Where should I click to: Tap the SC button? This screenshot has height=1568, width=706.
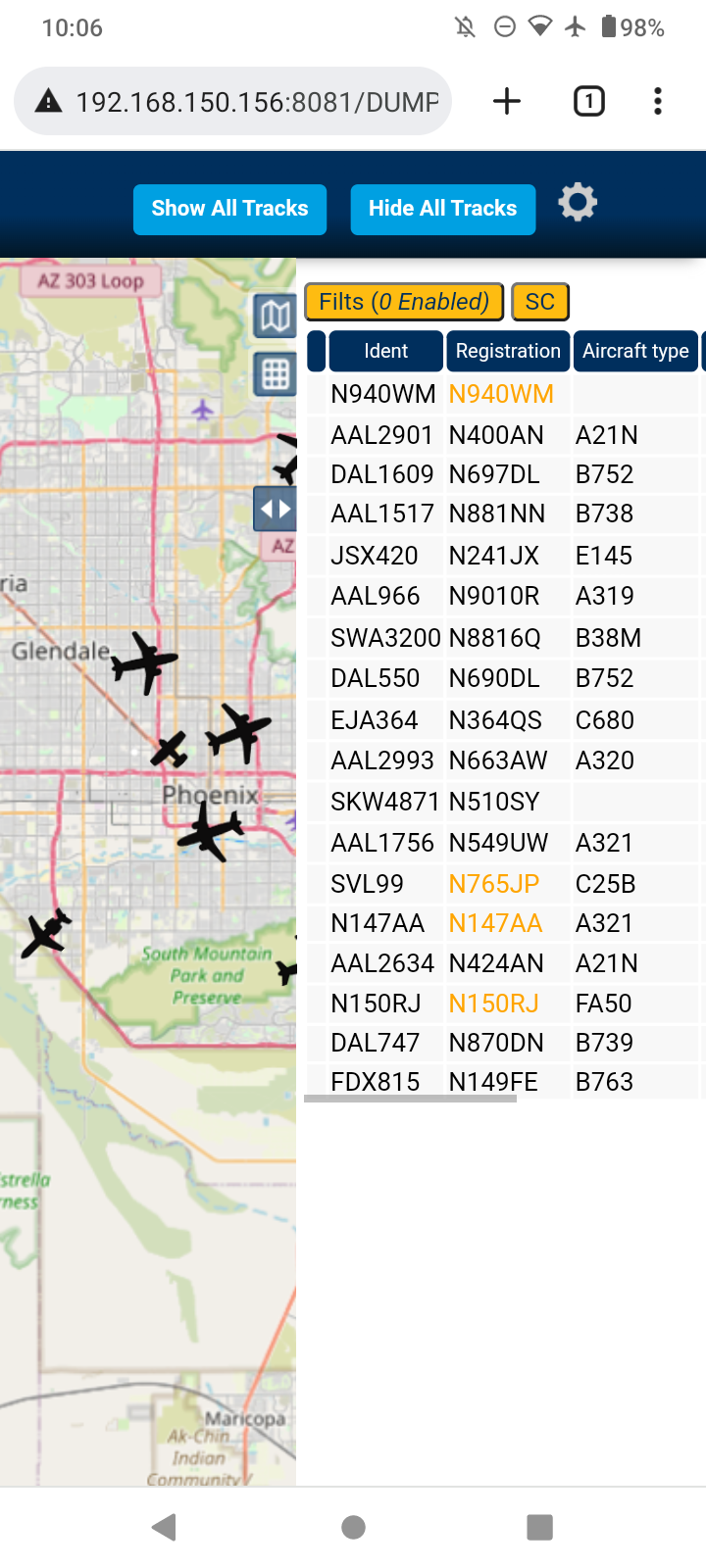click(540, 302)
